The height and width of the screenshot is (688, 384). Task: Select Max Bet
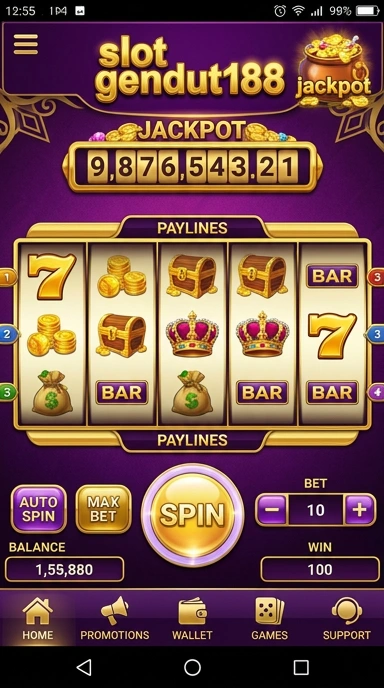pos(104,509)
